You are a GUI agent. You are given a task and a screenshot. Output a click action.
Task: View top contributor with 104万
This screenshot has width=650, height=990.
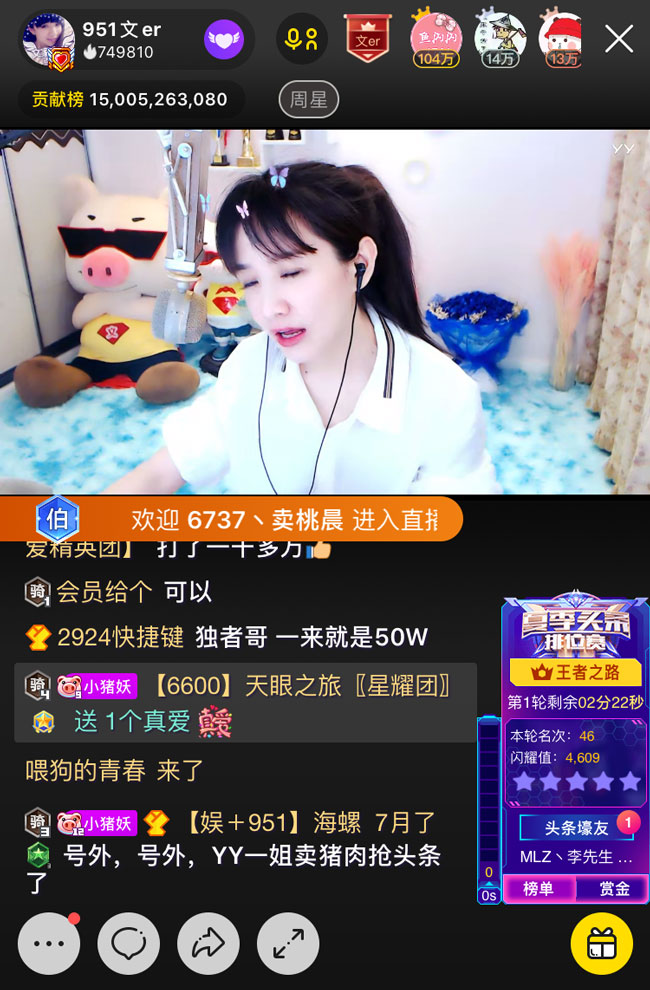tap(435, 39)
